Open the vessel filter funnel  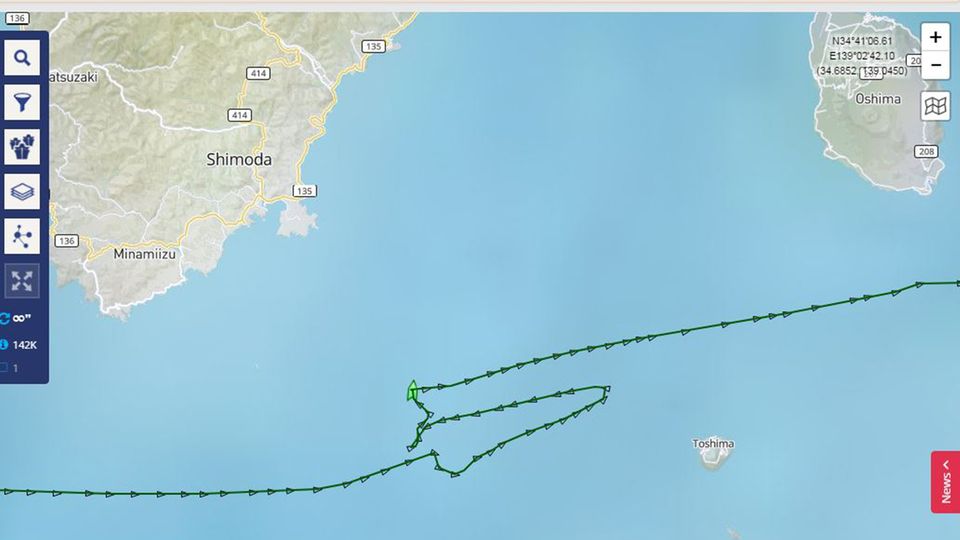(x=22, y=102)
